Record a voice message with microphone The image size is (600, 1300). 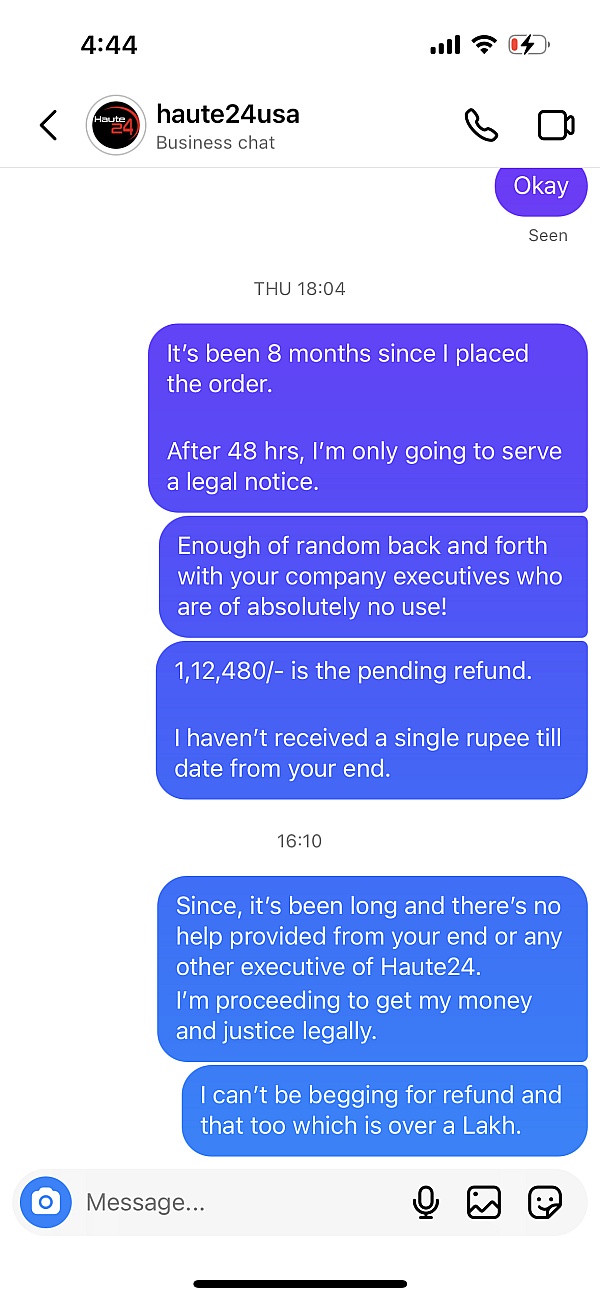click(426, 1201)
